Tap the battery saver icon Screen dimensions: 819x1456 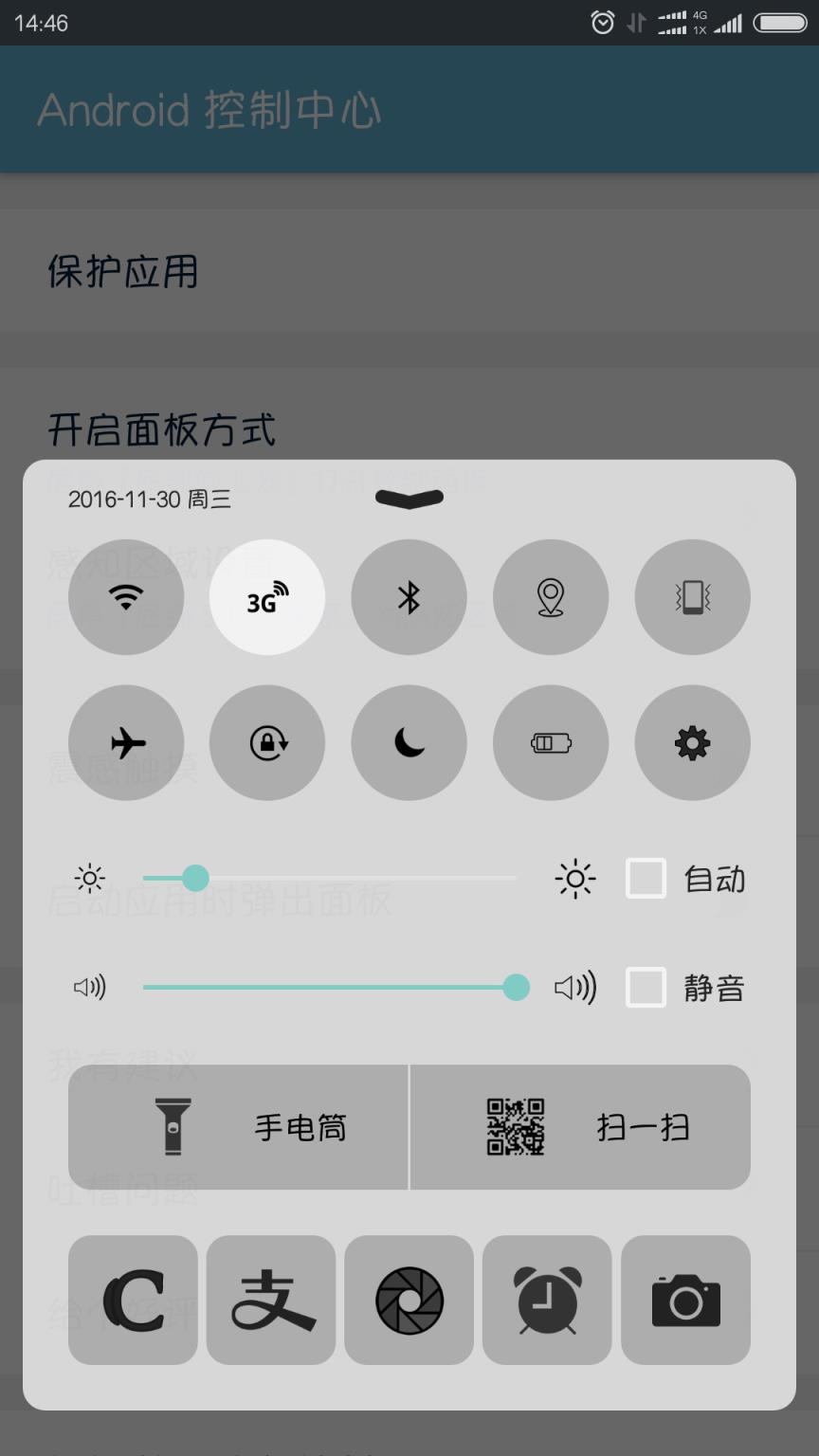pos(551,743)
